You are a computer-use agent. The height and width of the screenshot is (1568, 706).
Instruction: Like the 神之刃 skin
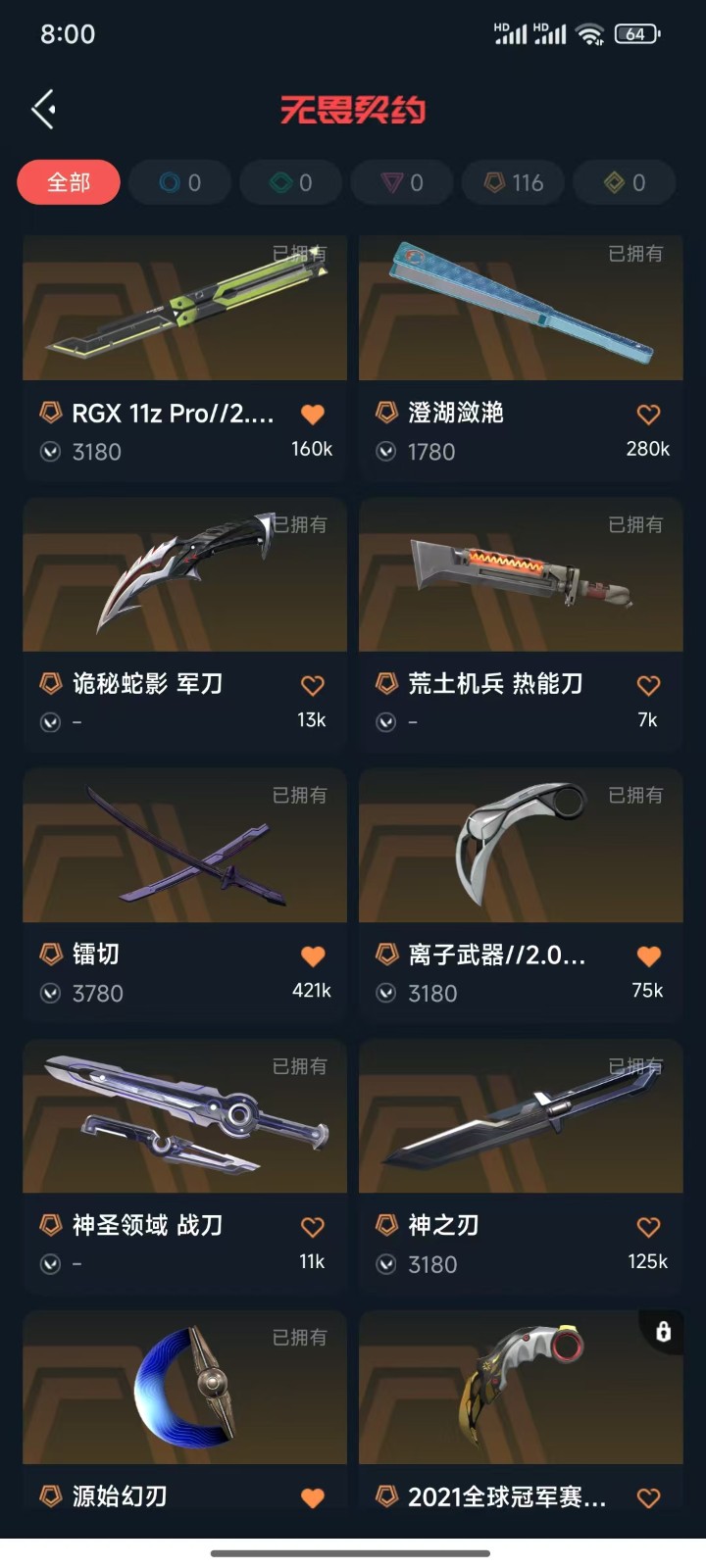(648, 1227)
